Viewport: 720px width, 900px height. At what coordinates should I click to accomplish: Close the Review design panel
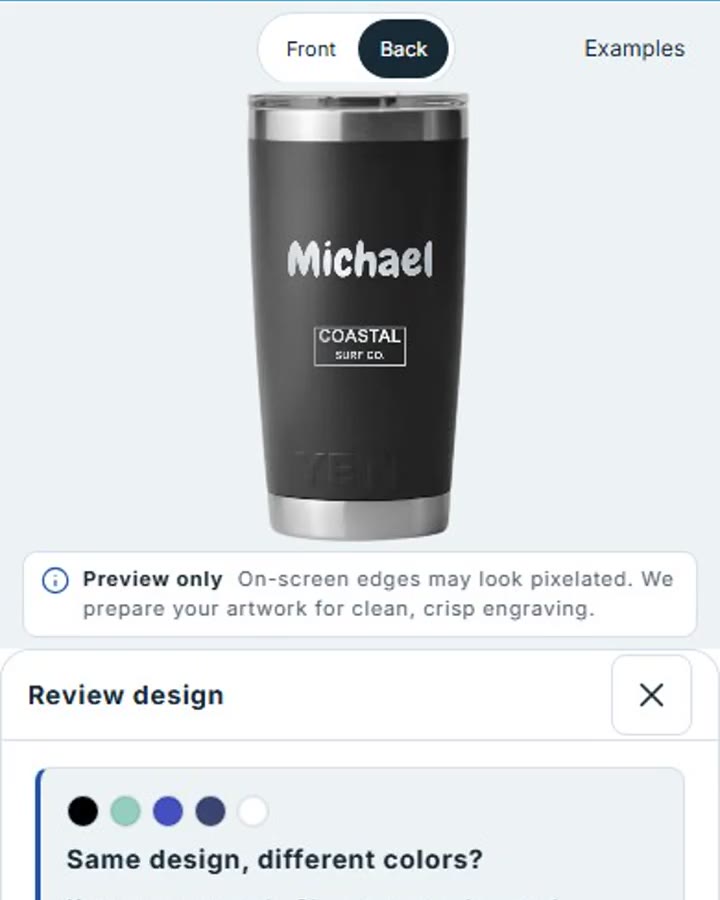click(652, 695)
